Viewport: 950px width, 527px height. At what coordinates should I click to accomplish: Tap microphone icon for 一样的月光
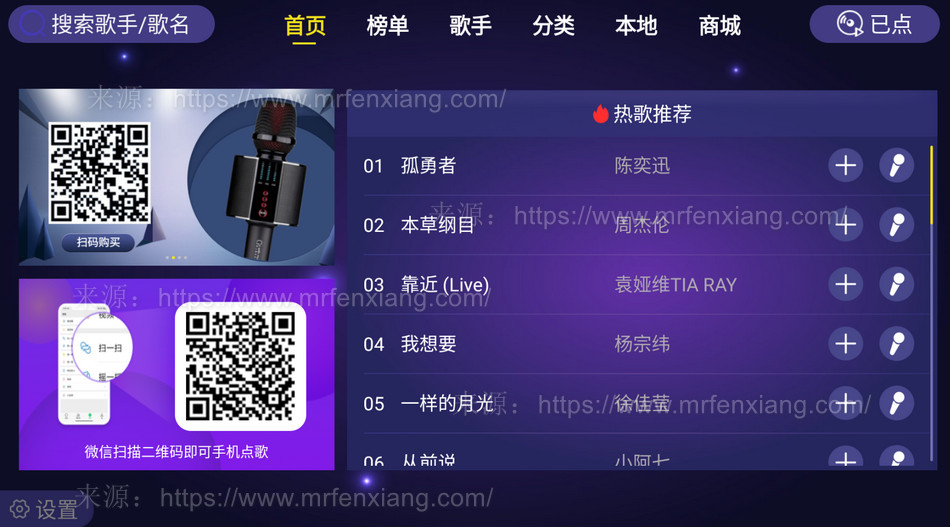(x=896, y=403)
